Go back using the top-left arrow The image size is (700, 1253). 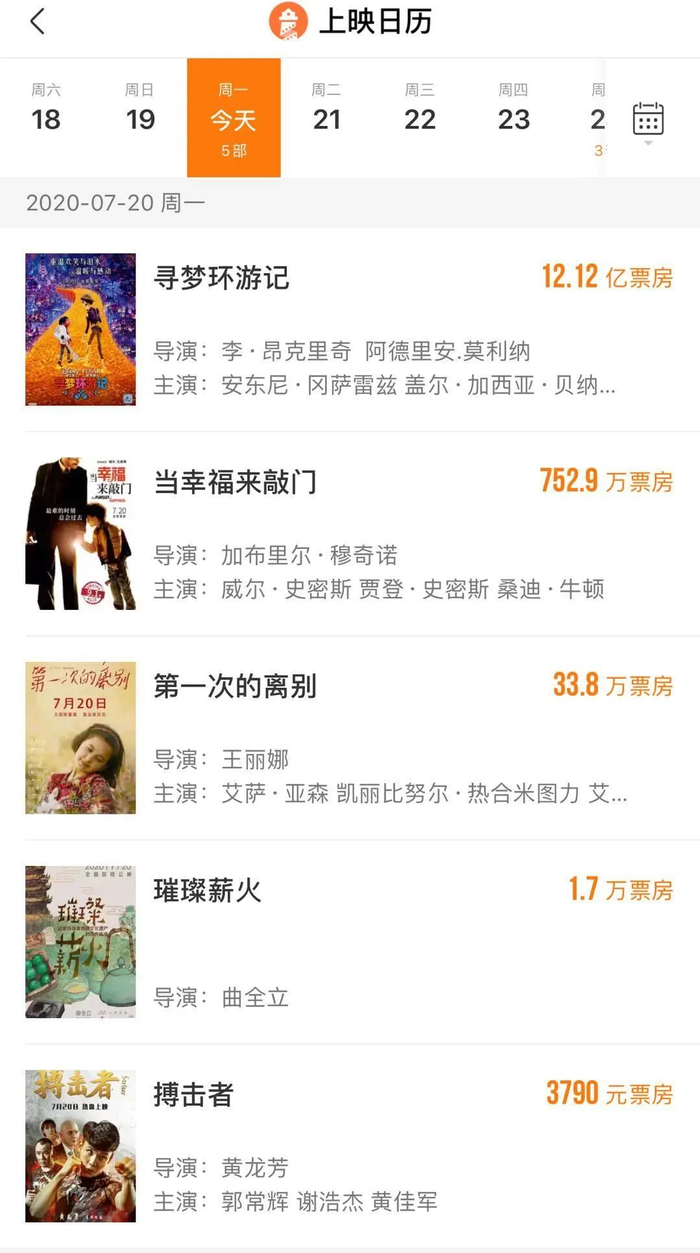(x=38, y=22)
